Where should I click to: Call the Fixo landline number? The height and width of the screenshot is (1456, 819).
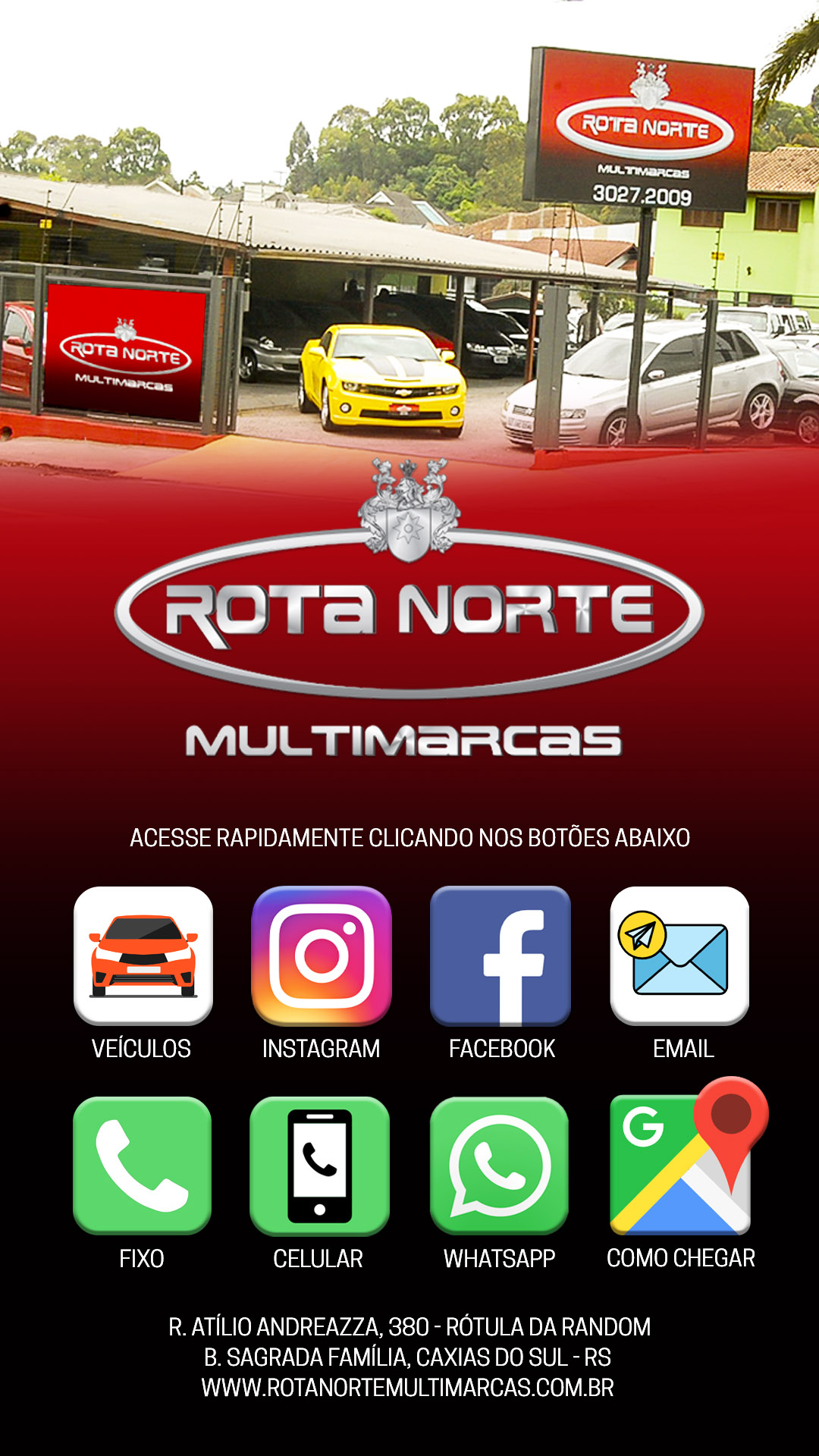click(143, 1166)
